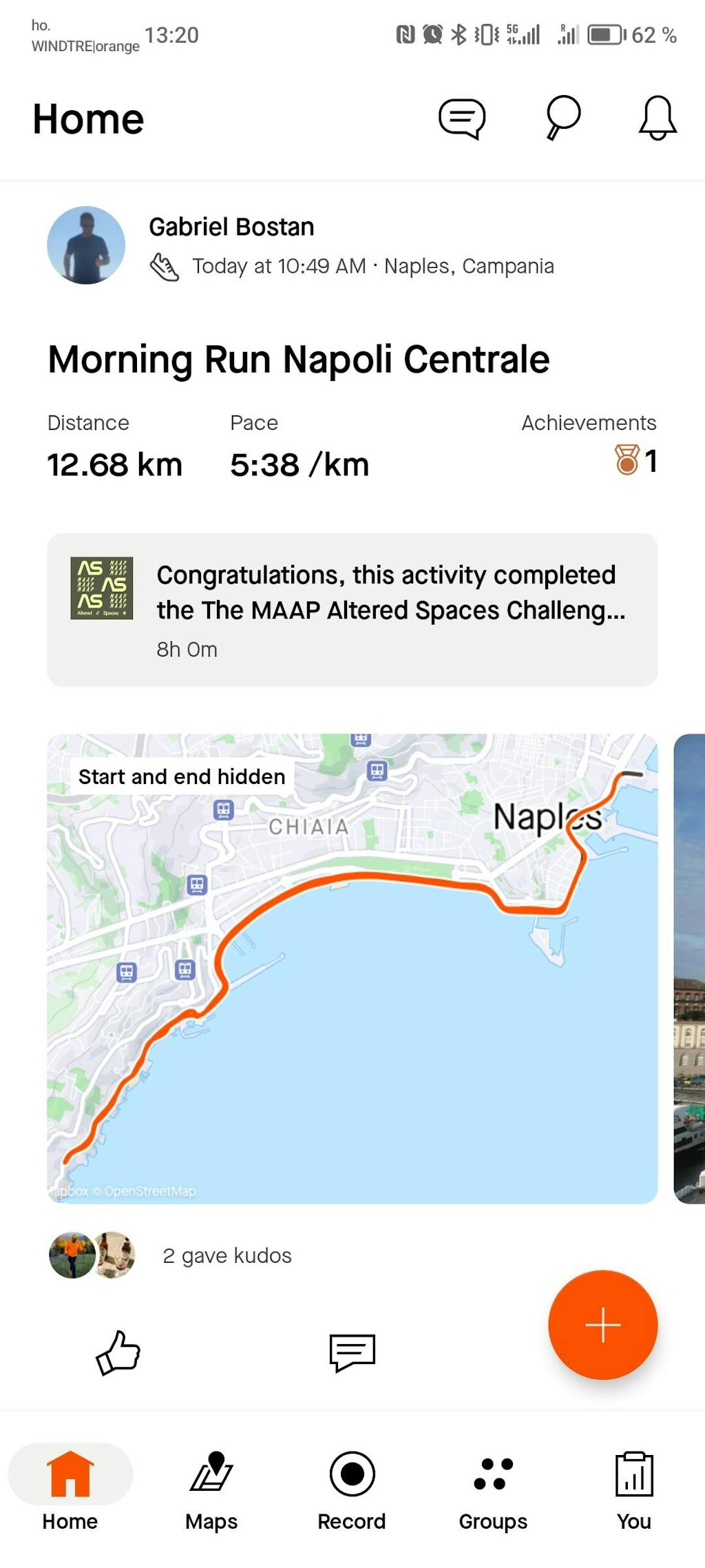Image resolution: width=705 pixels, height=1568 pixels.
Task: Give kudos with the thumbs-up icon
Action: point(118,1352)
